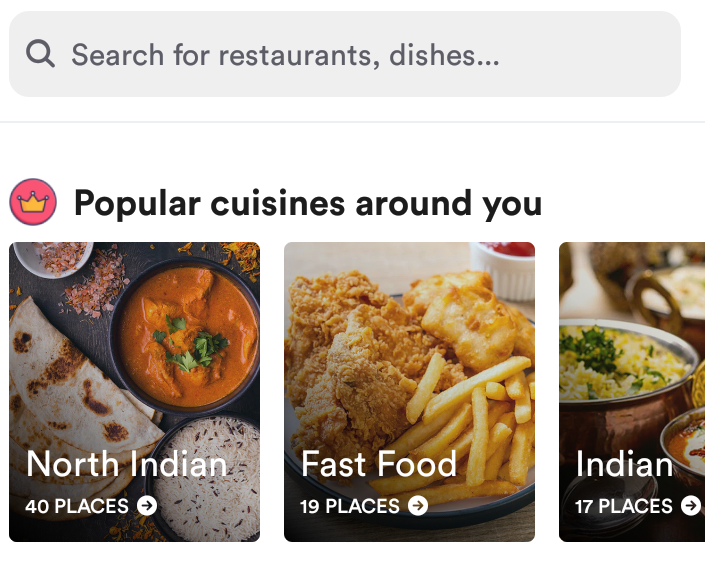Tap the restaurant and dish search field
The image size is (705, 585).
point(344,54)
